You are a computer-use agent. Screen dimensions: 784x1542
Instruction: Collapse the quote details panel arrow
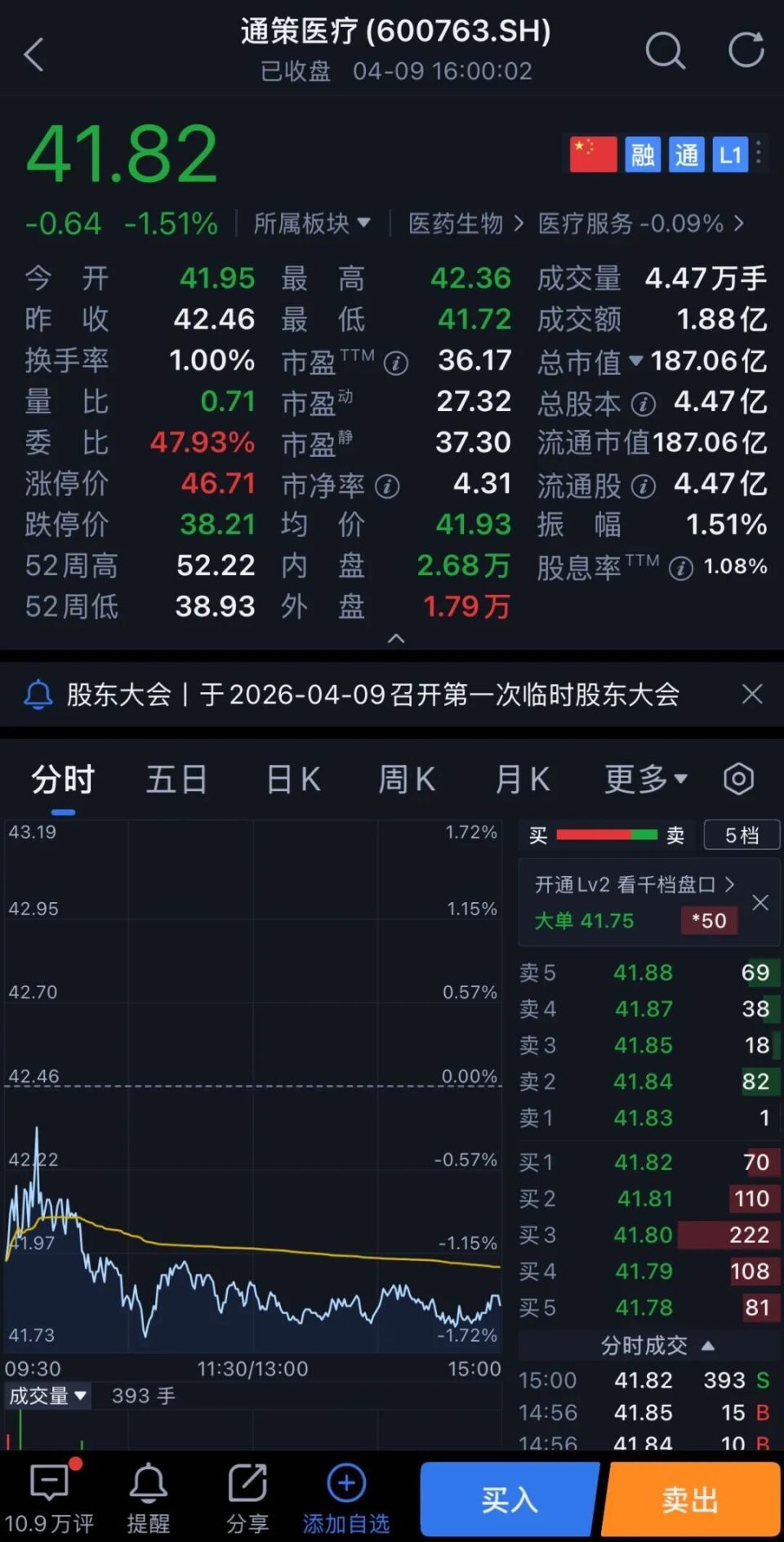coord(395,639)
